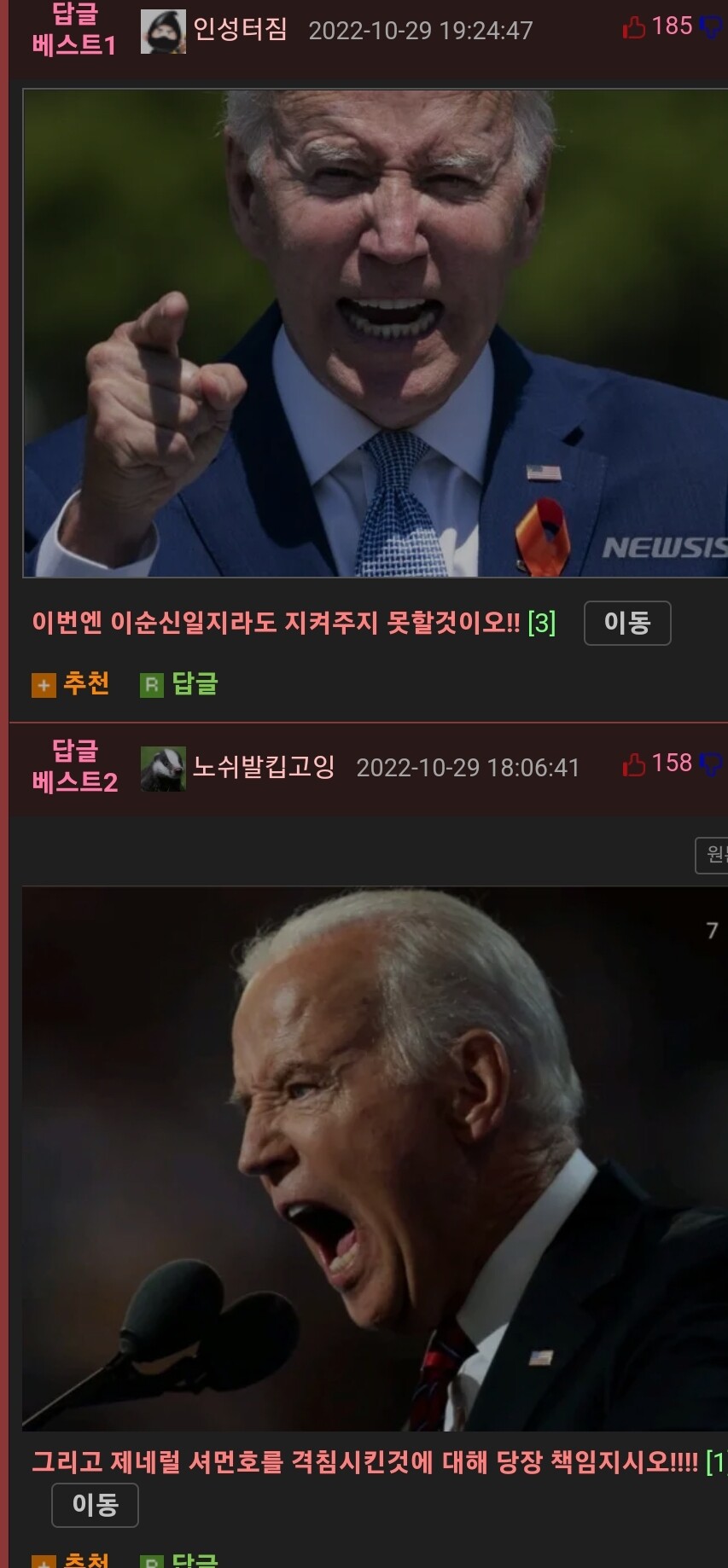The height and width of the screenshot is (1568, 728).
Task: Tap 이동 next to the 이순신일지 comment
Action: 627,623
